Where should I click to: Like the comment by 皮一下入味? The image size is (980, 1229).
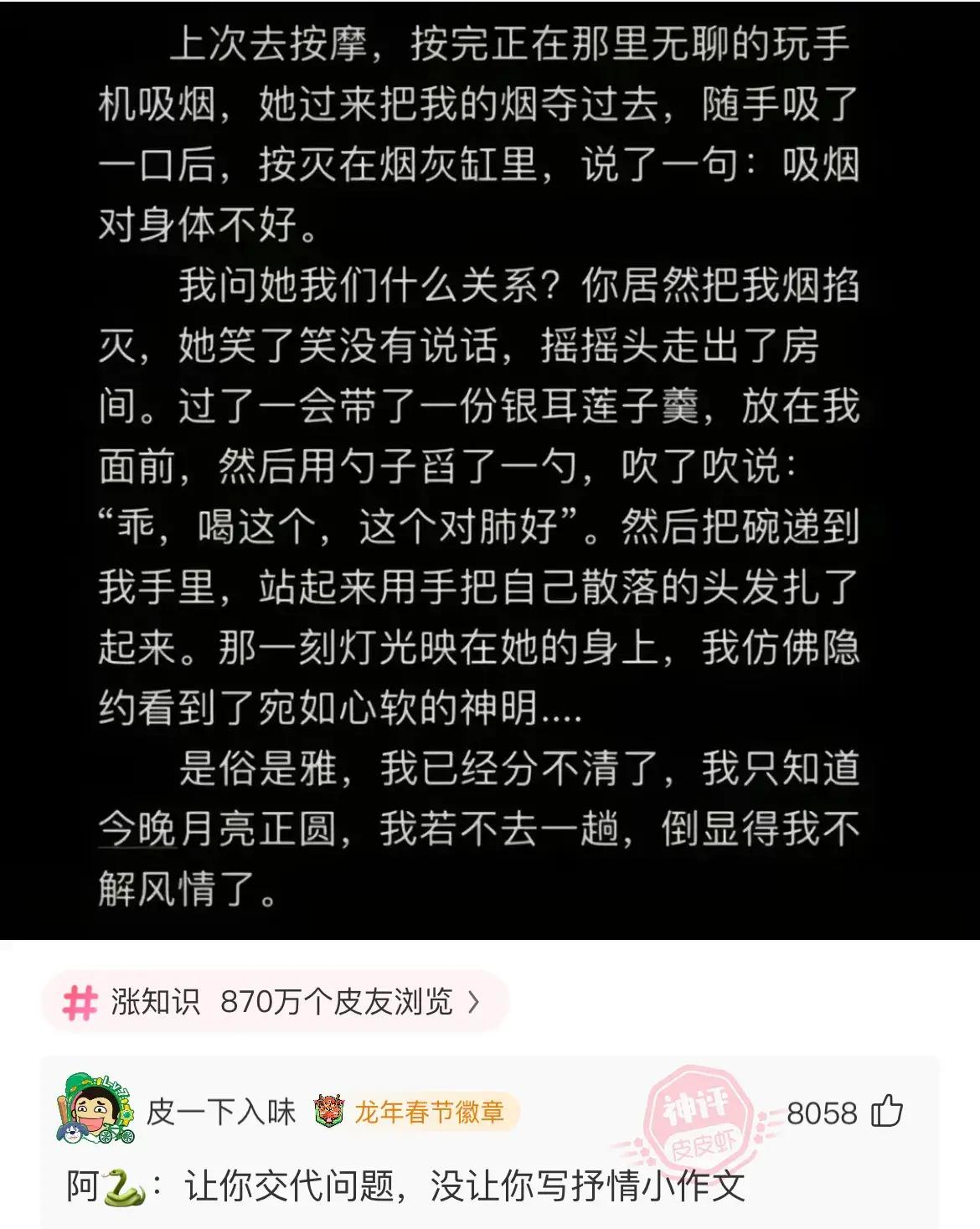pyautogui.click(x=887, y=1112)
